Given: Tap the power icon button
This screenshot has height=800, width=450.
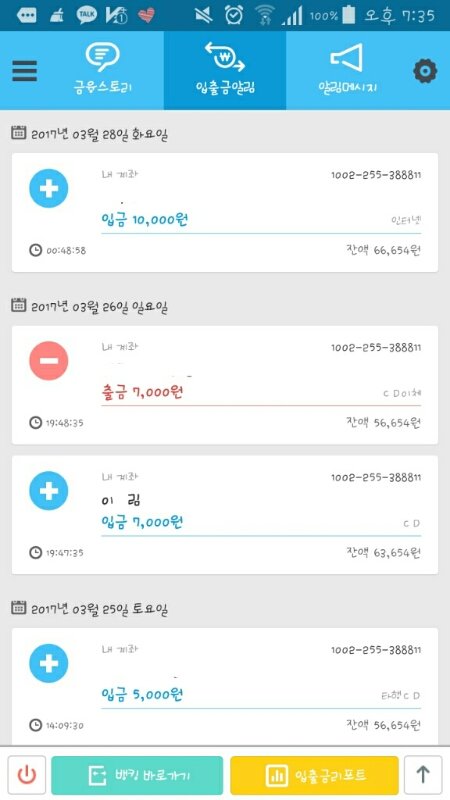Looking at the screenshot, I should click(27, 776).
